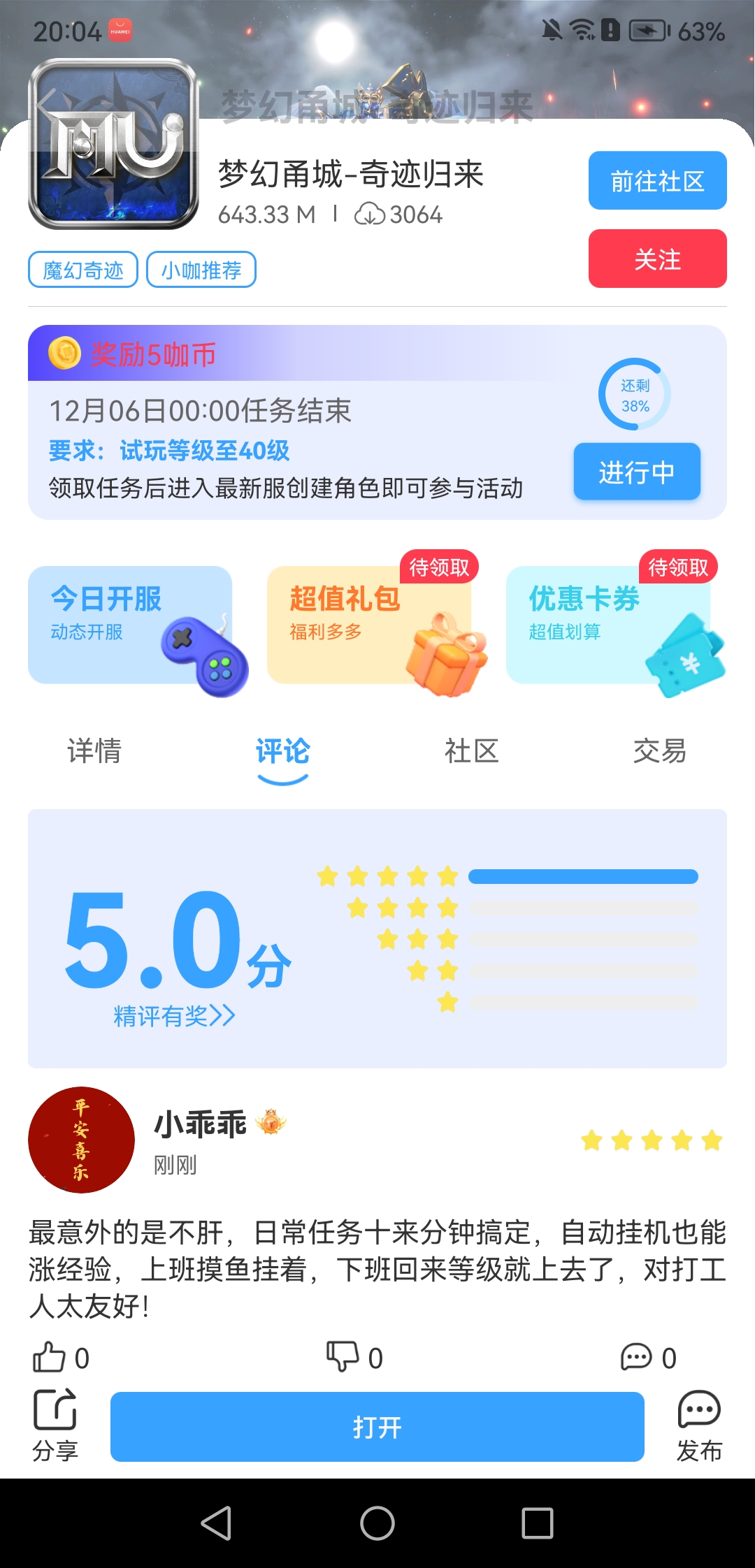This screenshot has width=755, height=1568.
Task: Switch to the 详情 tab
Action: (x=94, y=752)
